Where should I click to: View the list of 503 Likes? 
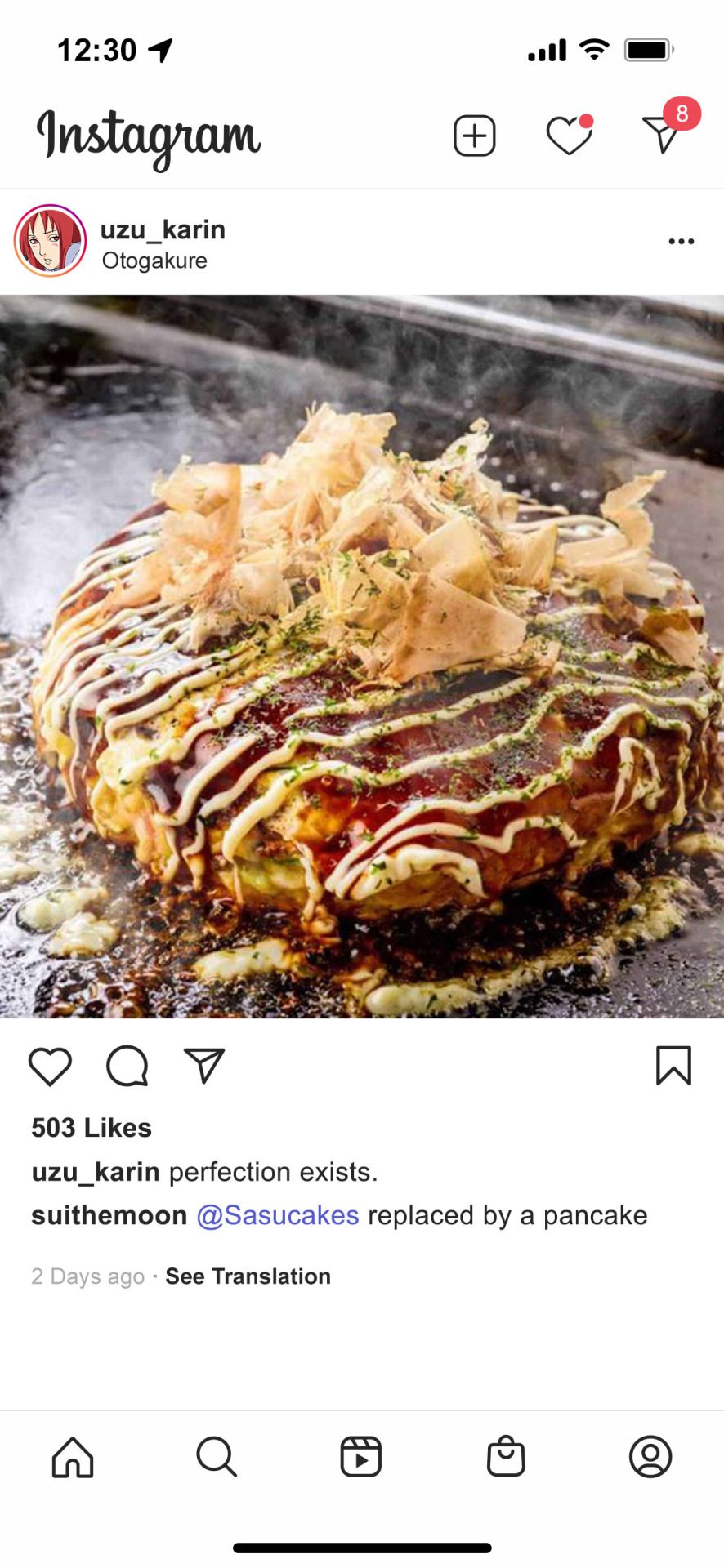(92, 1128)
